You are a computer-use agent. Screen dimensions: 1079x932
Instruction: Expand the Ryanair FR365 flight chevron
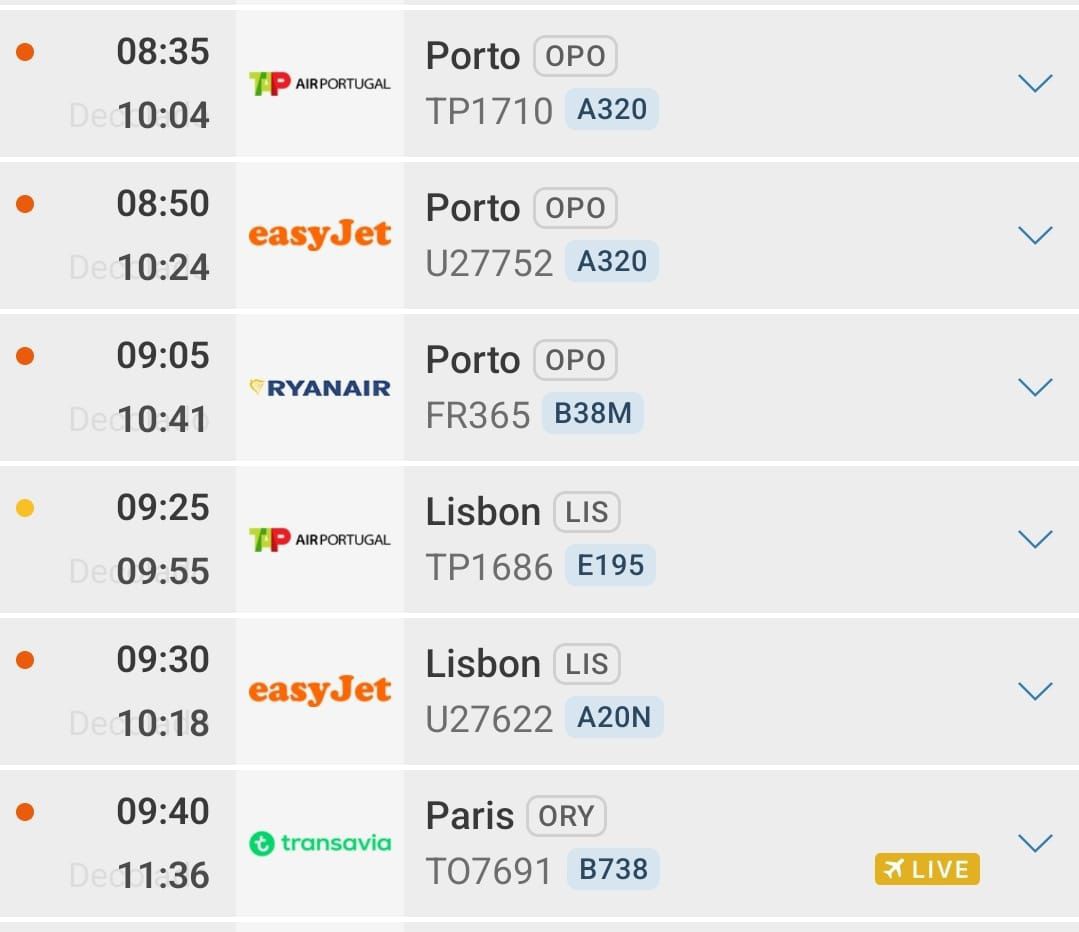(x=1035, y=387)
